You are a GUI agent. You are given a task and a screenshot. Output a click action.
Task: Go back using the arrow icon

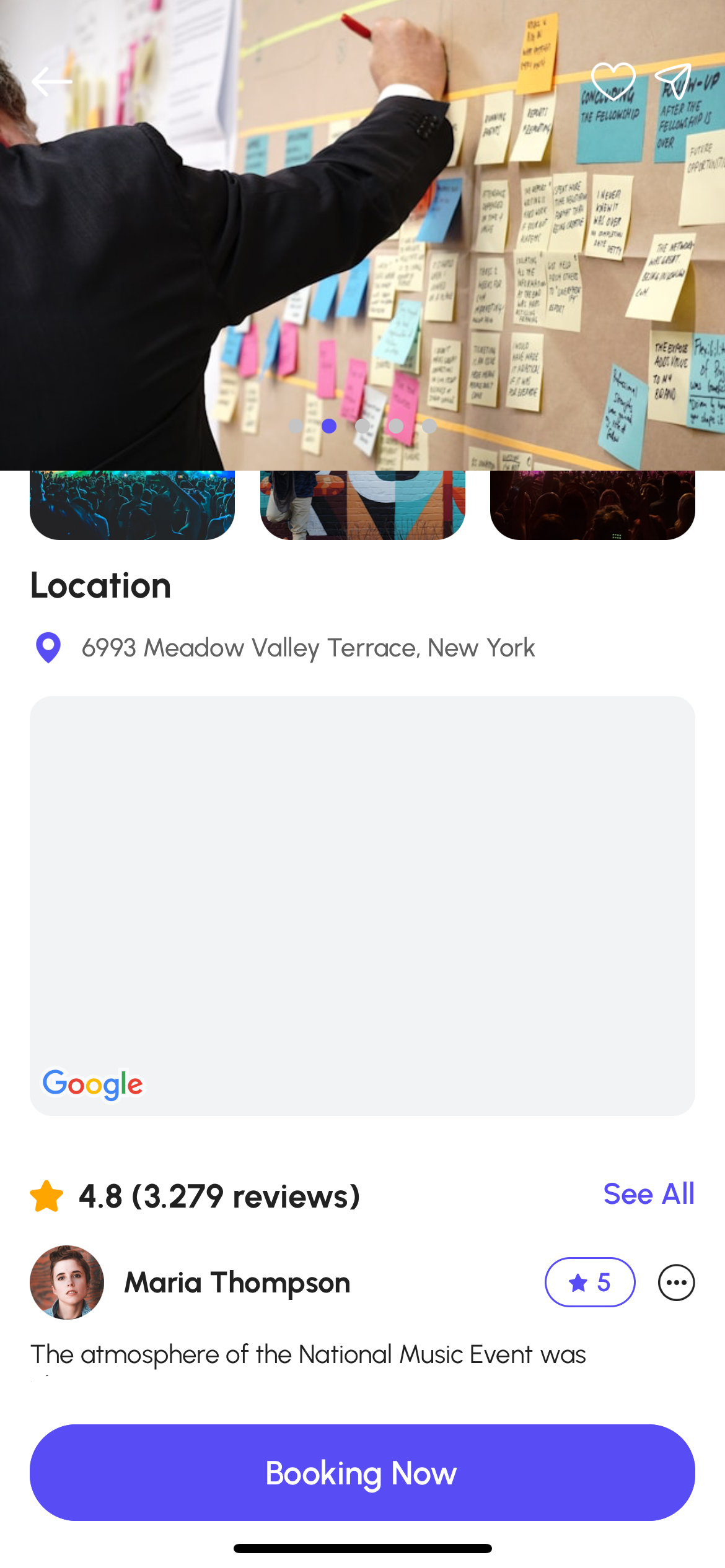[x=51, y=81]
